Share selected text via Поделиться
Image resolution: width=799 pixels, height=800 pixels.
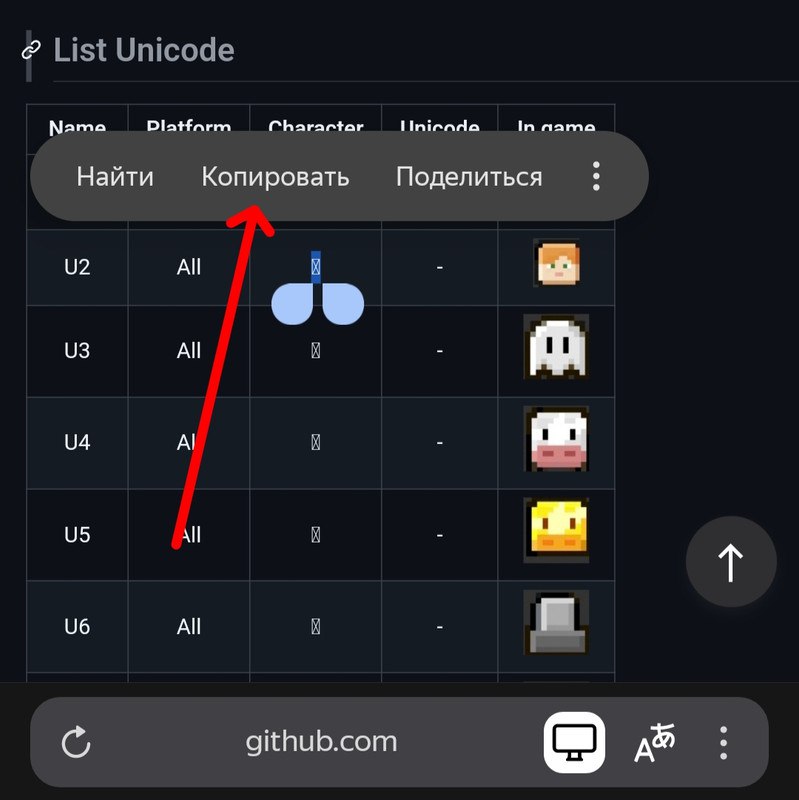(x=470, y=176)
